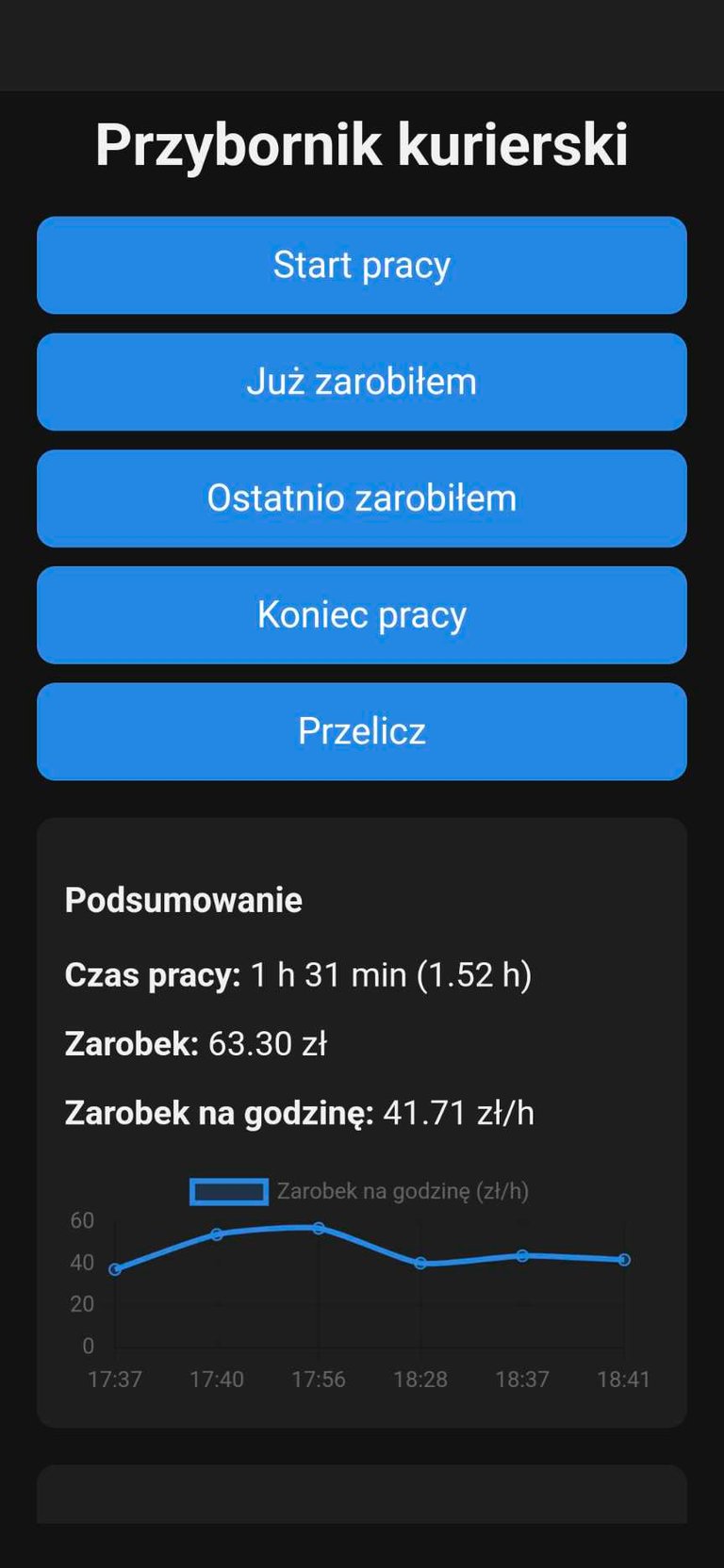Select the Już zarobiłem button
Screen dimensions: 724x1568
[362, 382]
